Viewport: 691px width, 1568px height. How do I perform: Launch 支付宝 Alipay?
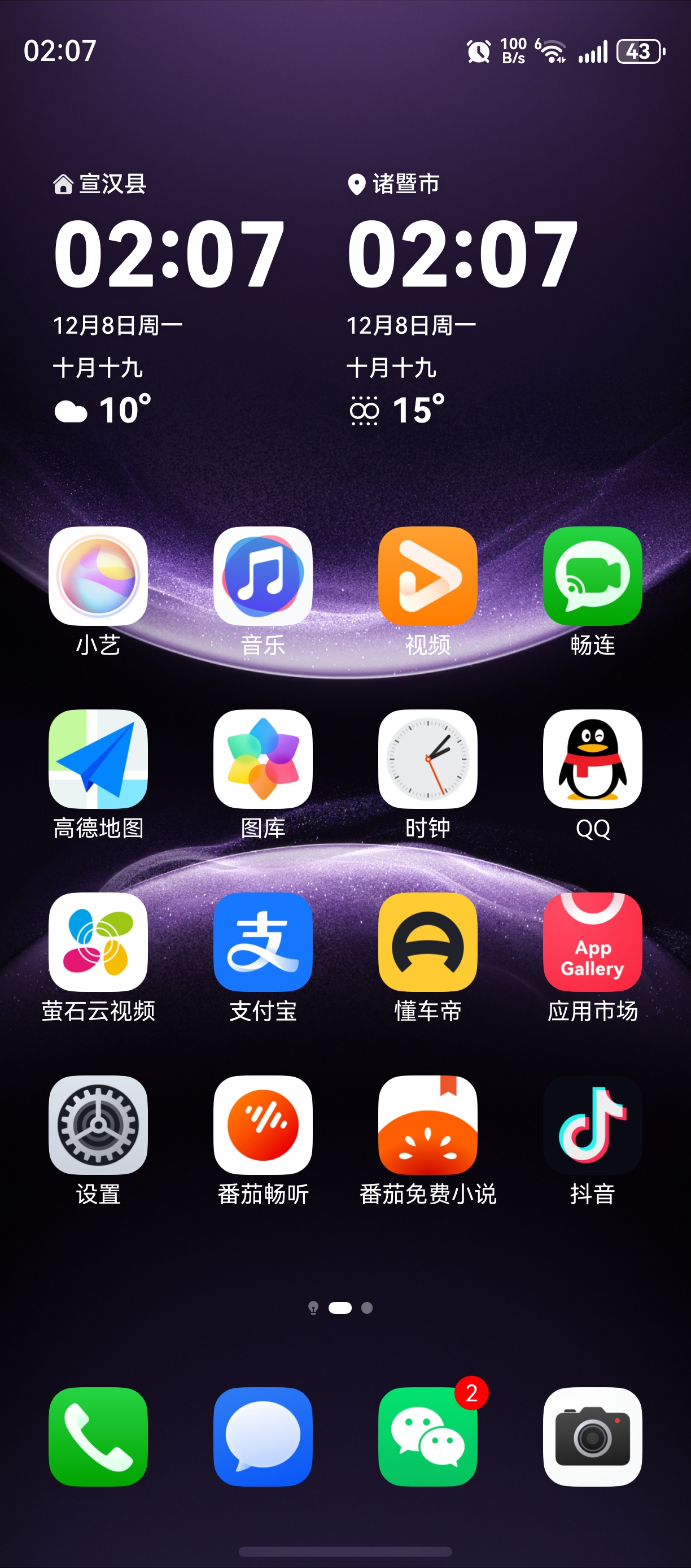point(263,942)
